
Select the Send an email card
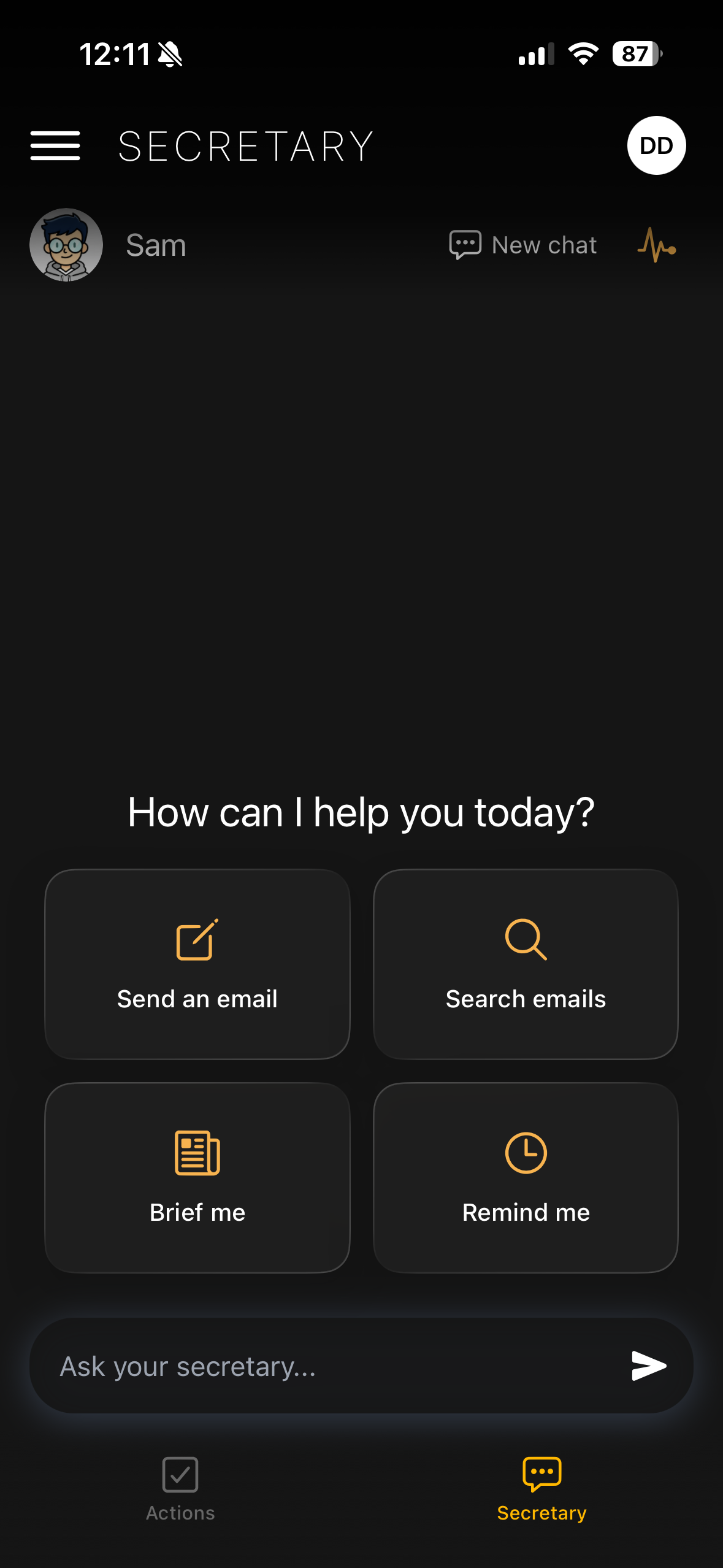(x=197, y=964)
